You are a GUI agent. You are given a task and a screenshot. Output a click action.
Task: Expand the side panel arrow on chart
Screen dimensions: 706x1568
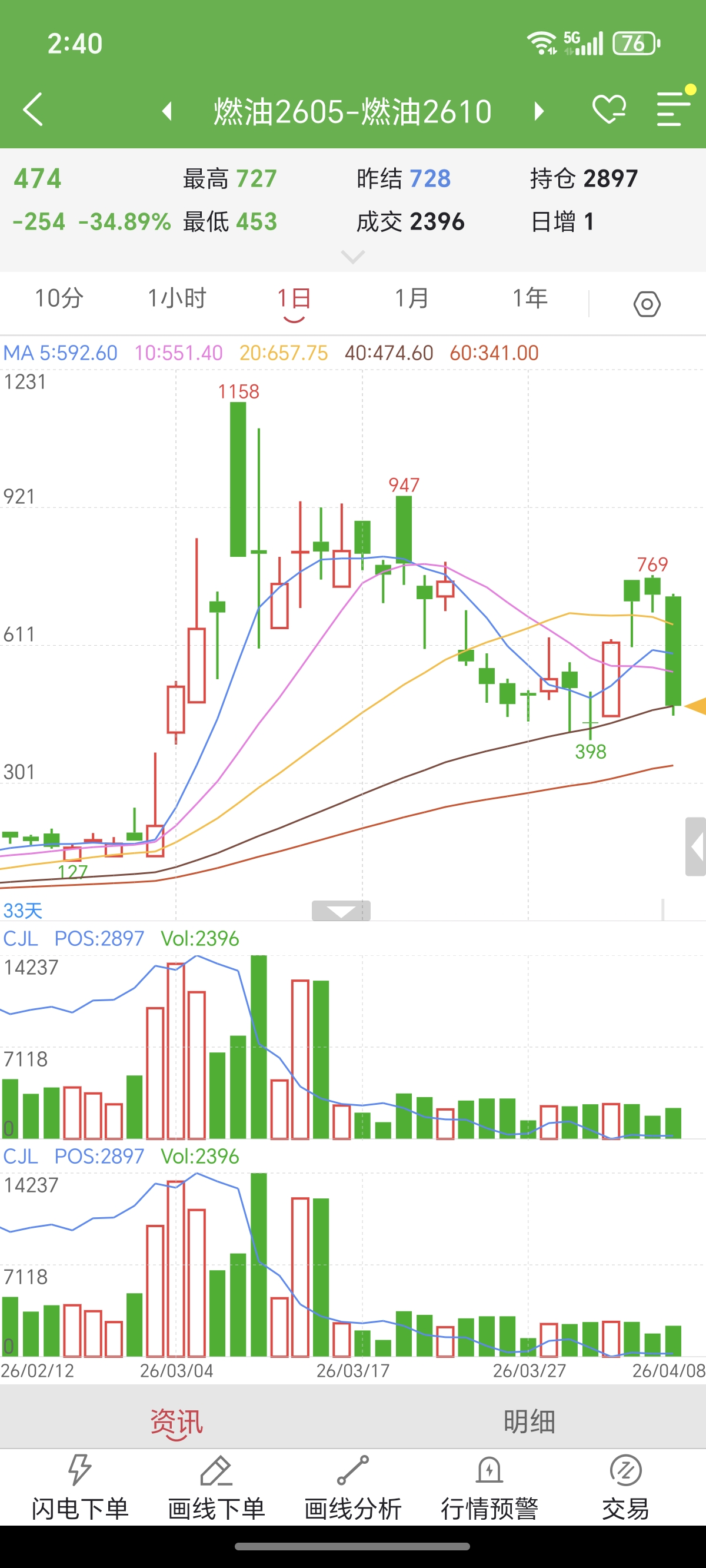click(x=695, y=846)
